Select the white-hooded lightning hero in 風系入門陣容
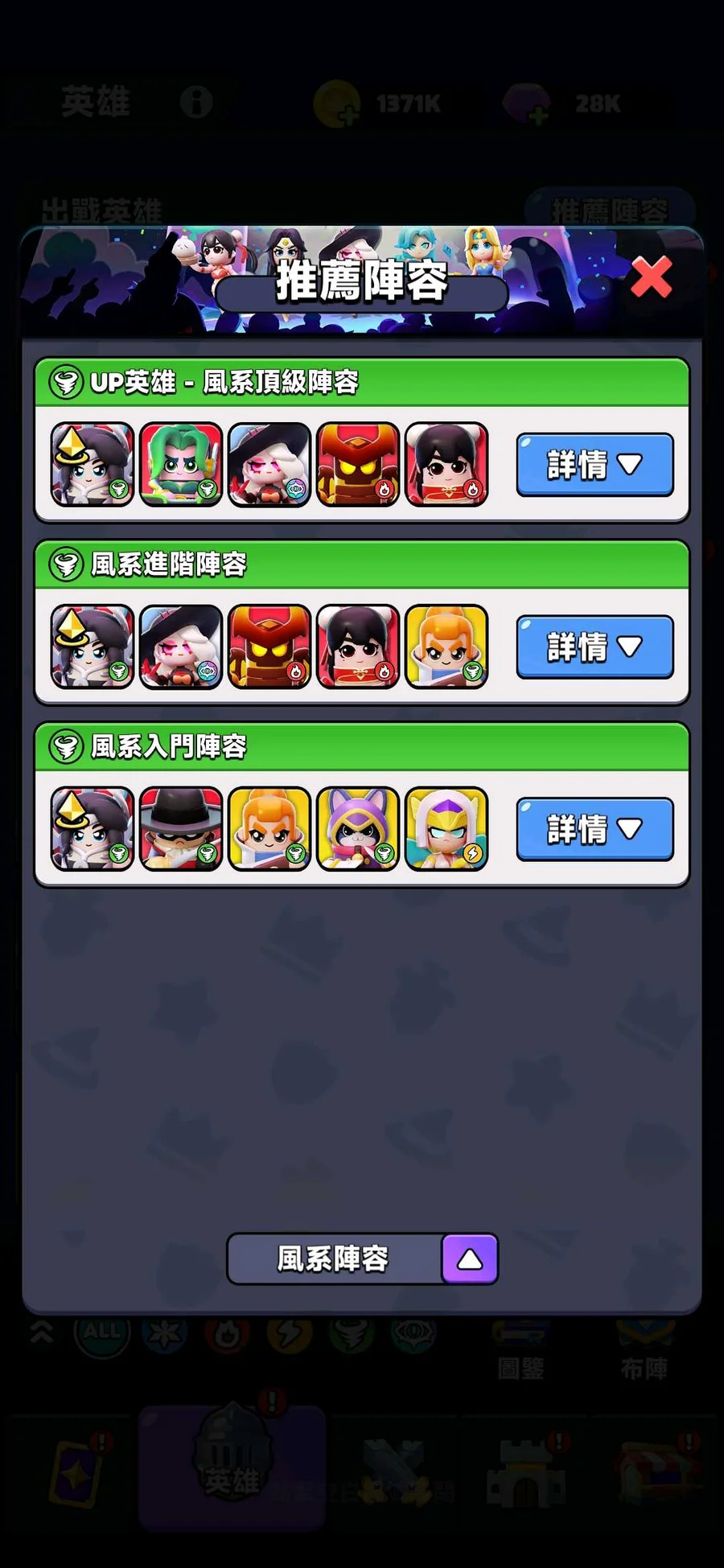This screenshot has width=724, height=1568. click(x=446, y=829)
